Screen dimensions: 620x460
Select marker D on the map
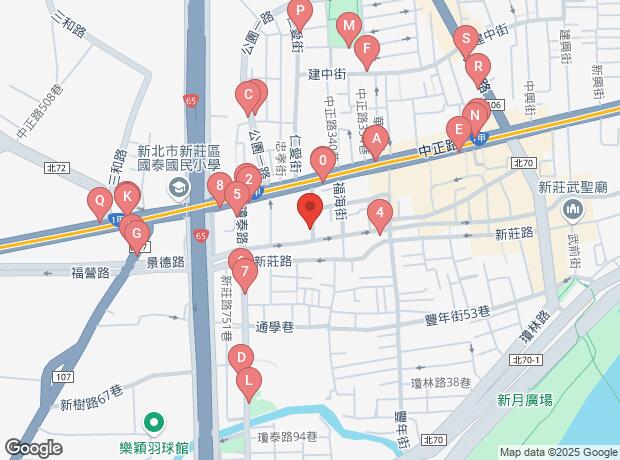240,358
